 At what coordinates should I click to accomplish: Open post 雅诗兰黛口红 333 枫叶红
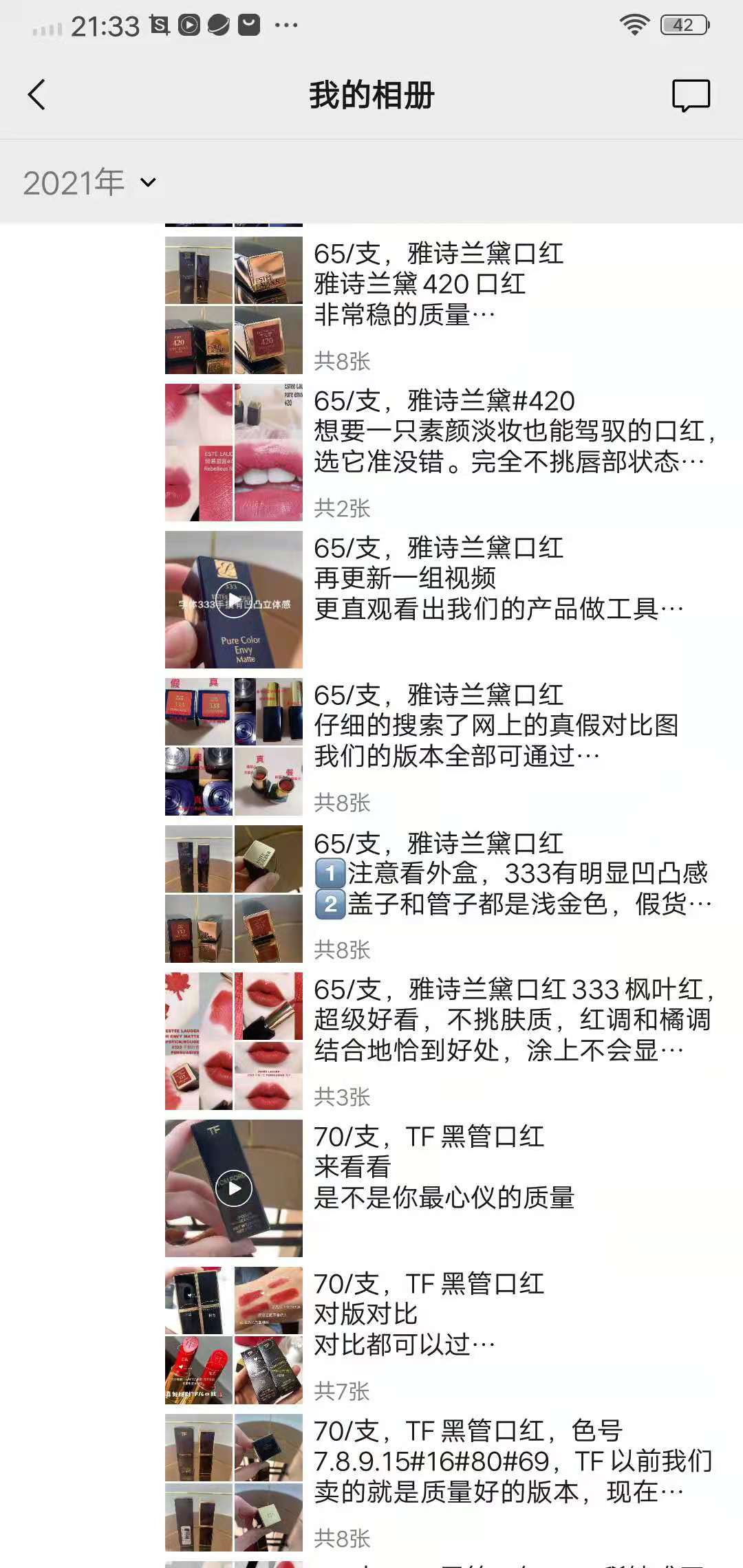440,1041
